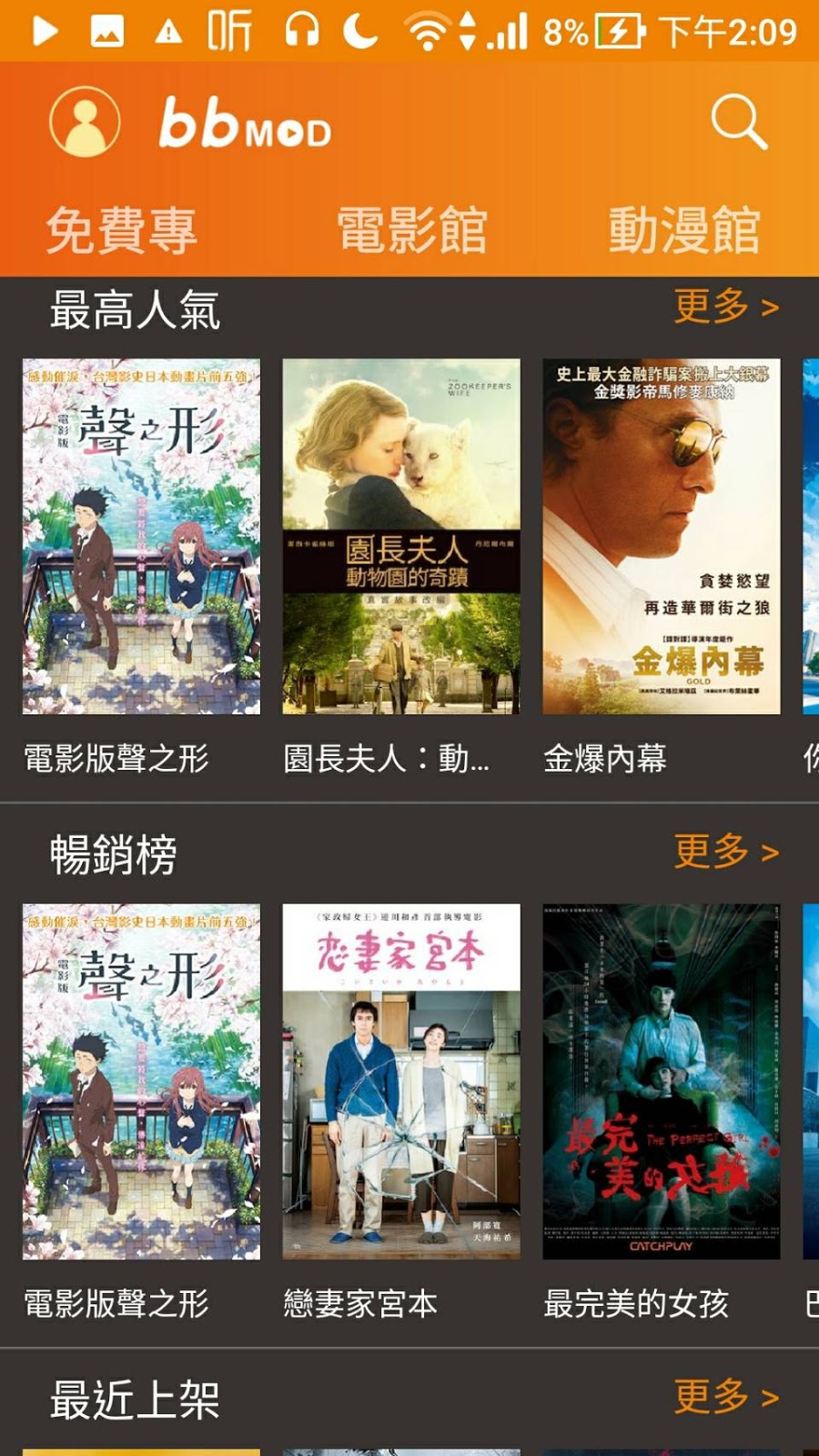Show more 最近上架 titles
819x1456 pixels.
725,1396
